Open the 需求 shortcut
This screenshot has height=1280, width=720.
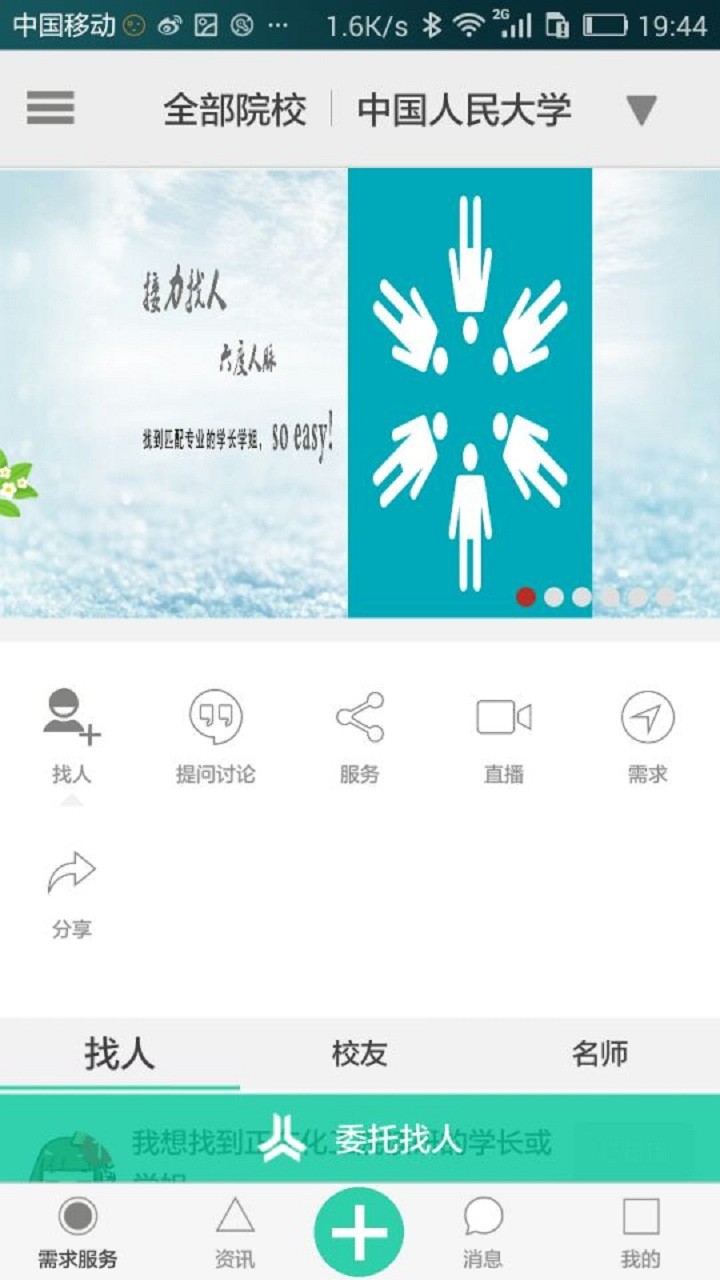648,737
